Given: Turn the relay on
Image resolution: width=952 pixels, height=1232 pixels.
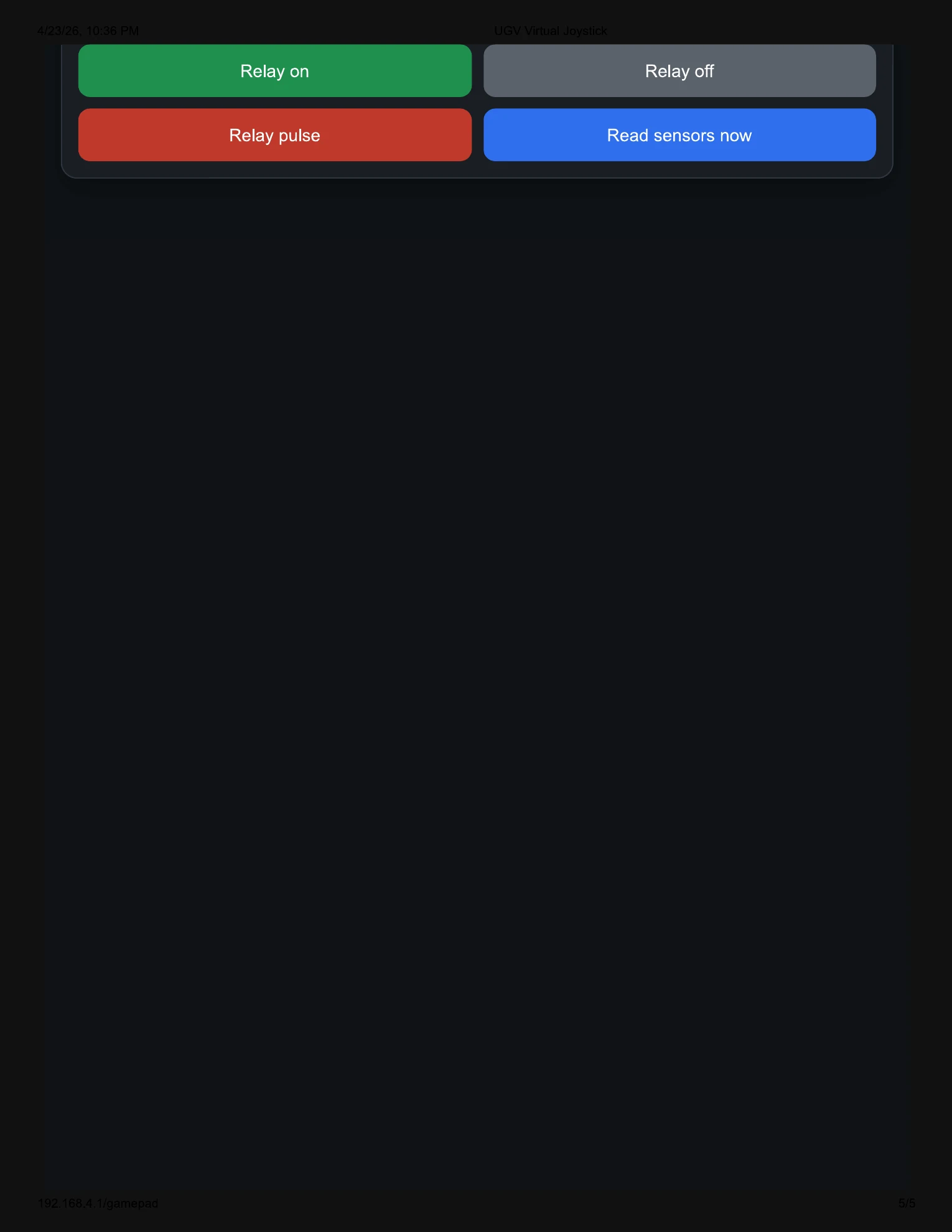Looking at the screenshot, I should (274, 71).
